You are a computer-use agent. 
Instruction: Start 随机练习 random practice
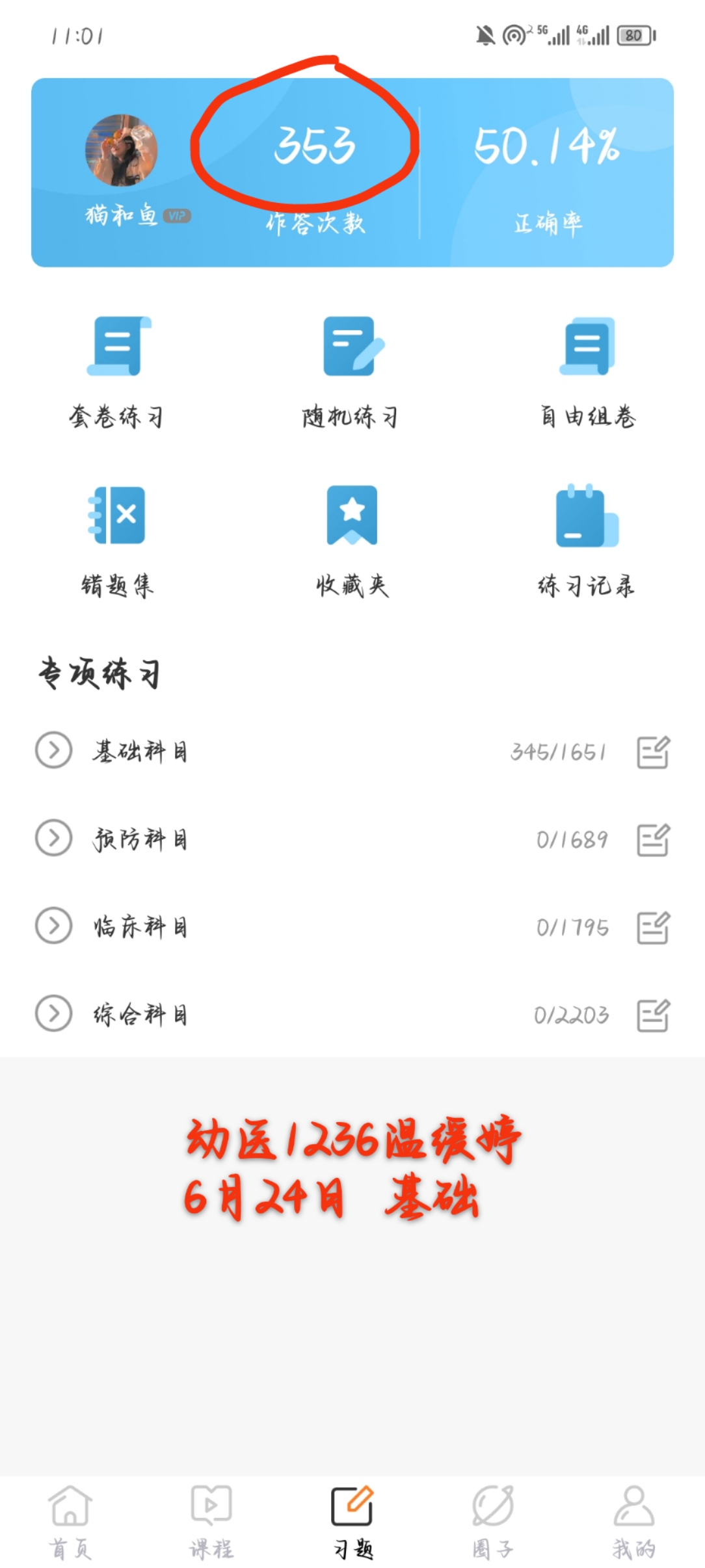tap(351, 372)
